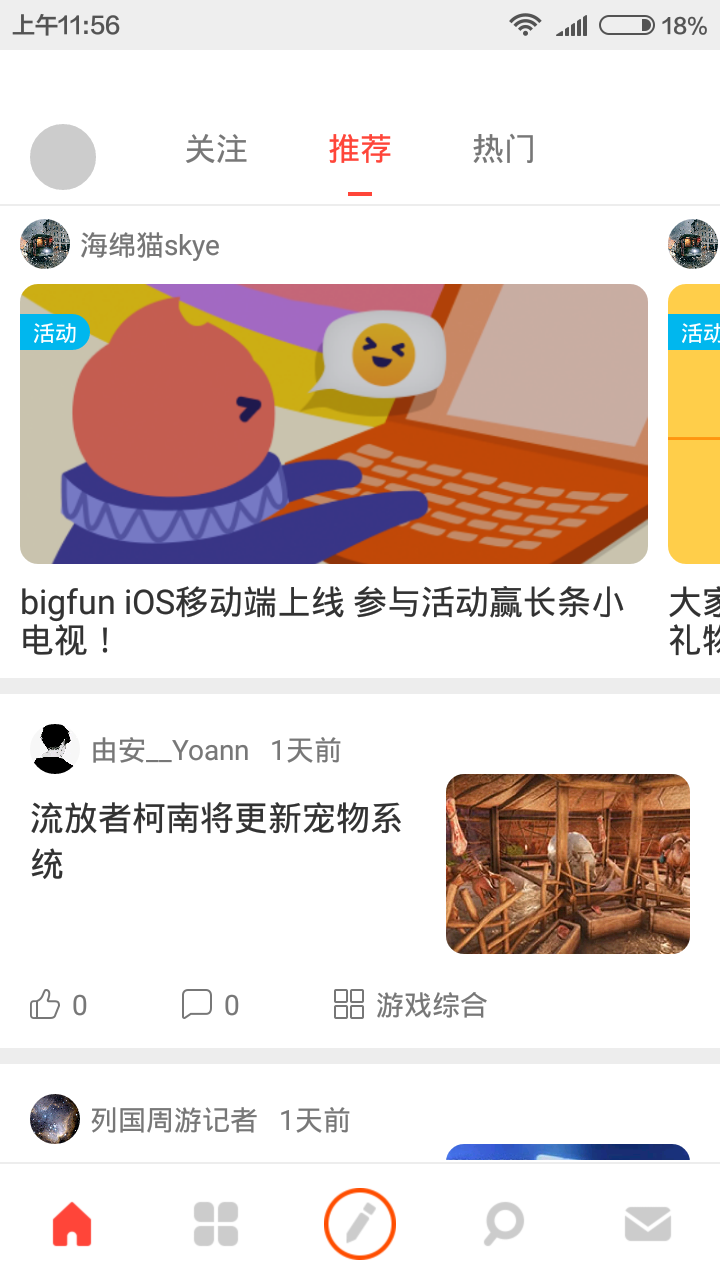This screenshot has height=1280, width=720.
Task: Open the bigfun iOS 活动 banner image
Action: 334,423
